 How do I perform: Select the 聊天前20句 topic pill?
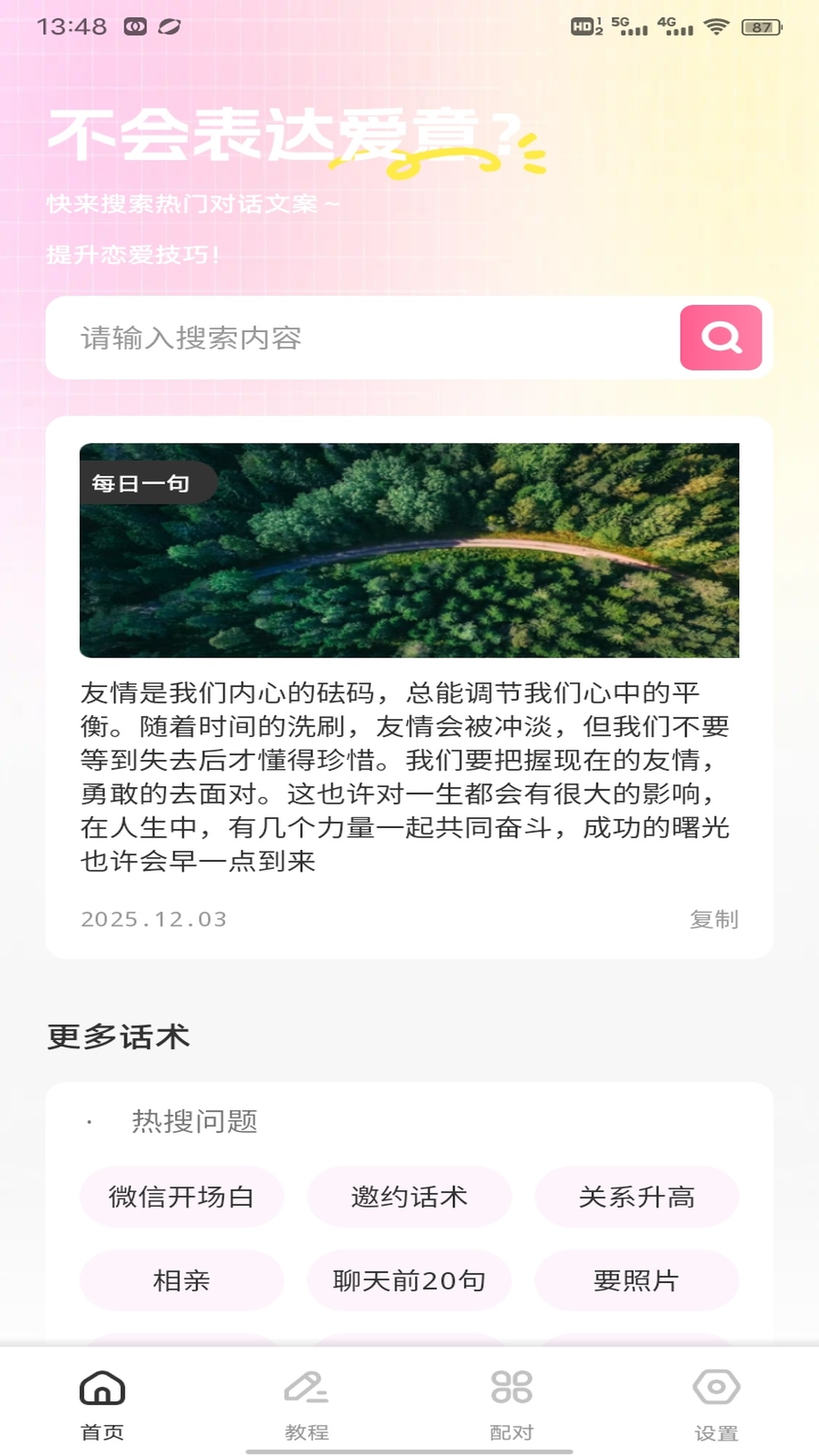tap(409, 1281)
